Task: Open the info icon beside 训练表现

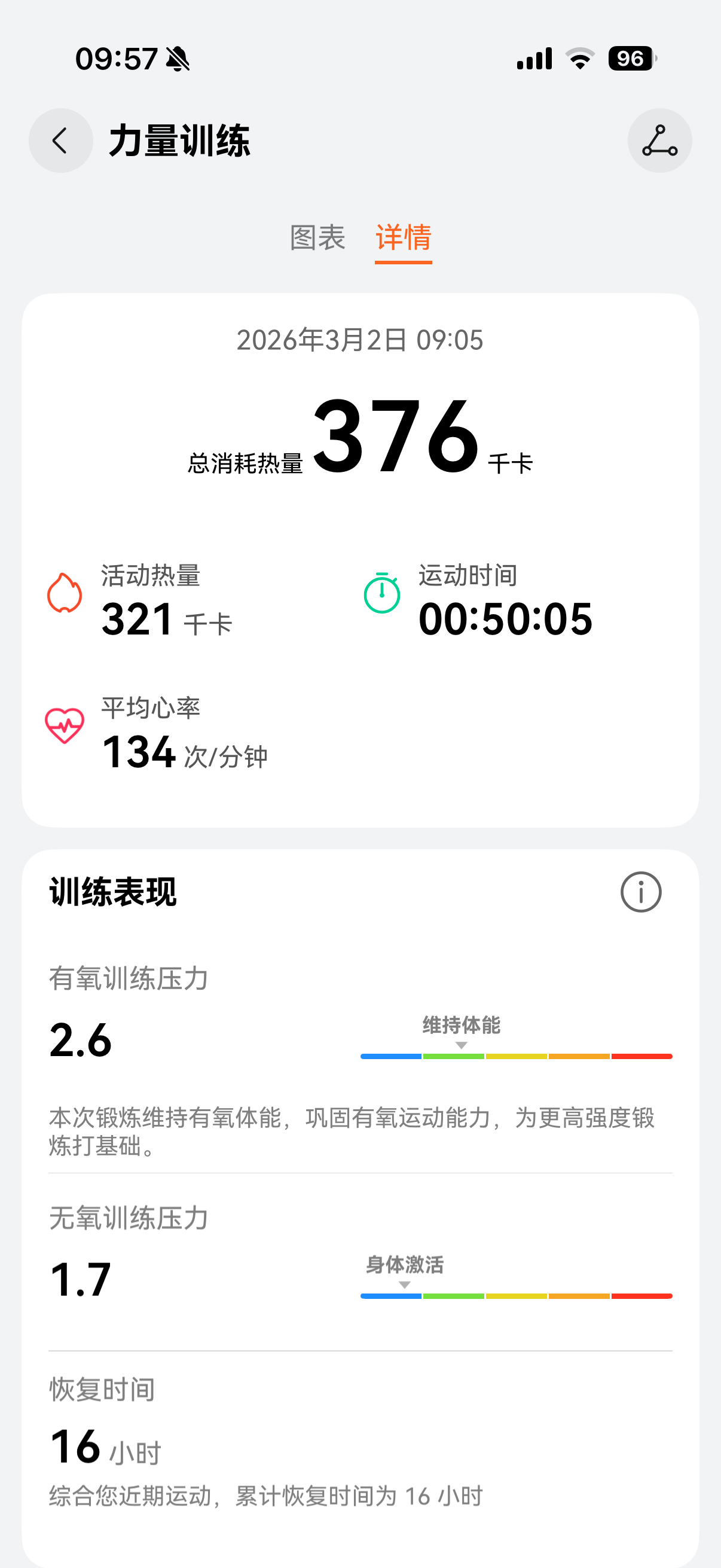Action: (x=641, y=892)
